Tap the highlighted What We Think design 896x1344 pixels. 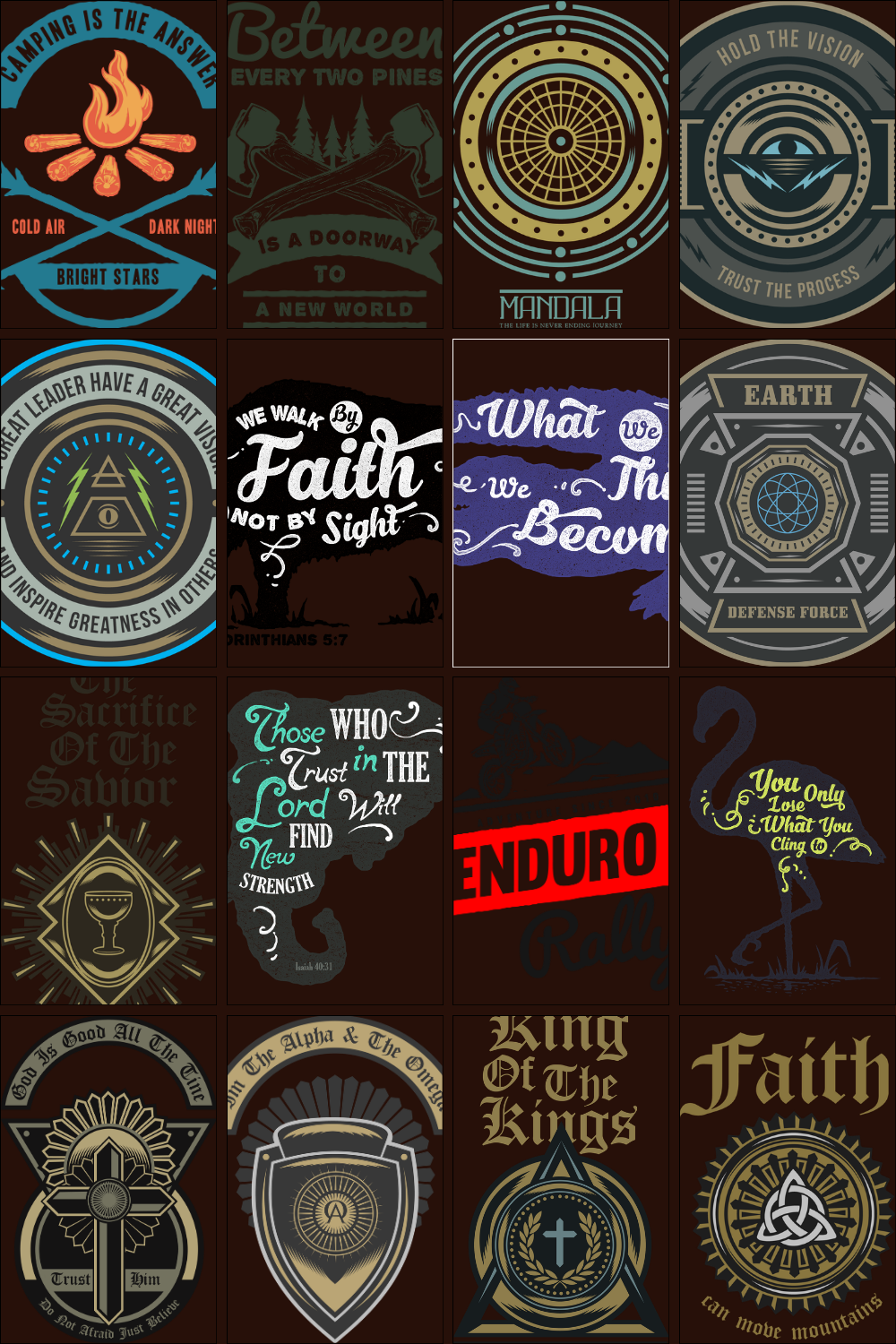[x=561, y=503]
